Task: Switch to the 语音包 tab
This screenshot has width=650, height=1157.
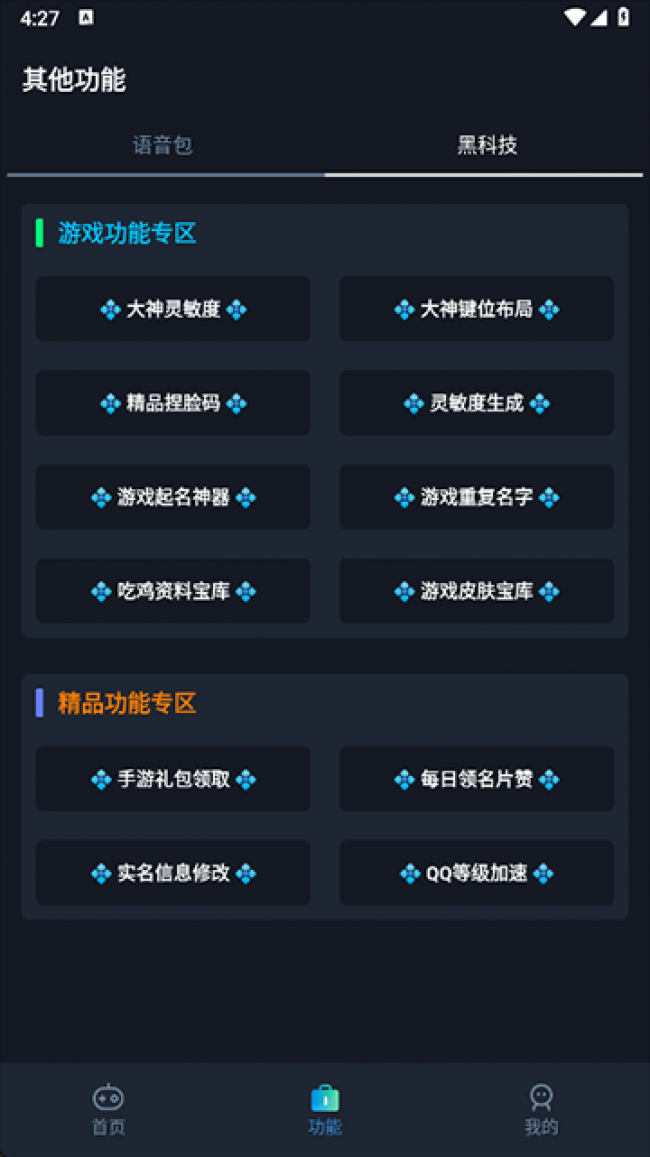Action: (163, 146)
